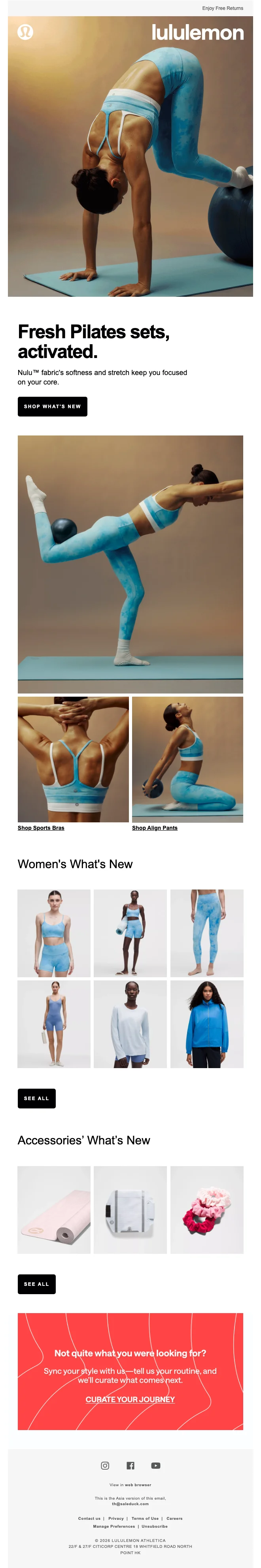View the pink scrunchies product
The image size is (261, 1568).
point(207,1210)
